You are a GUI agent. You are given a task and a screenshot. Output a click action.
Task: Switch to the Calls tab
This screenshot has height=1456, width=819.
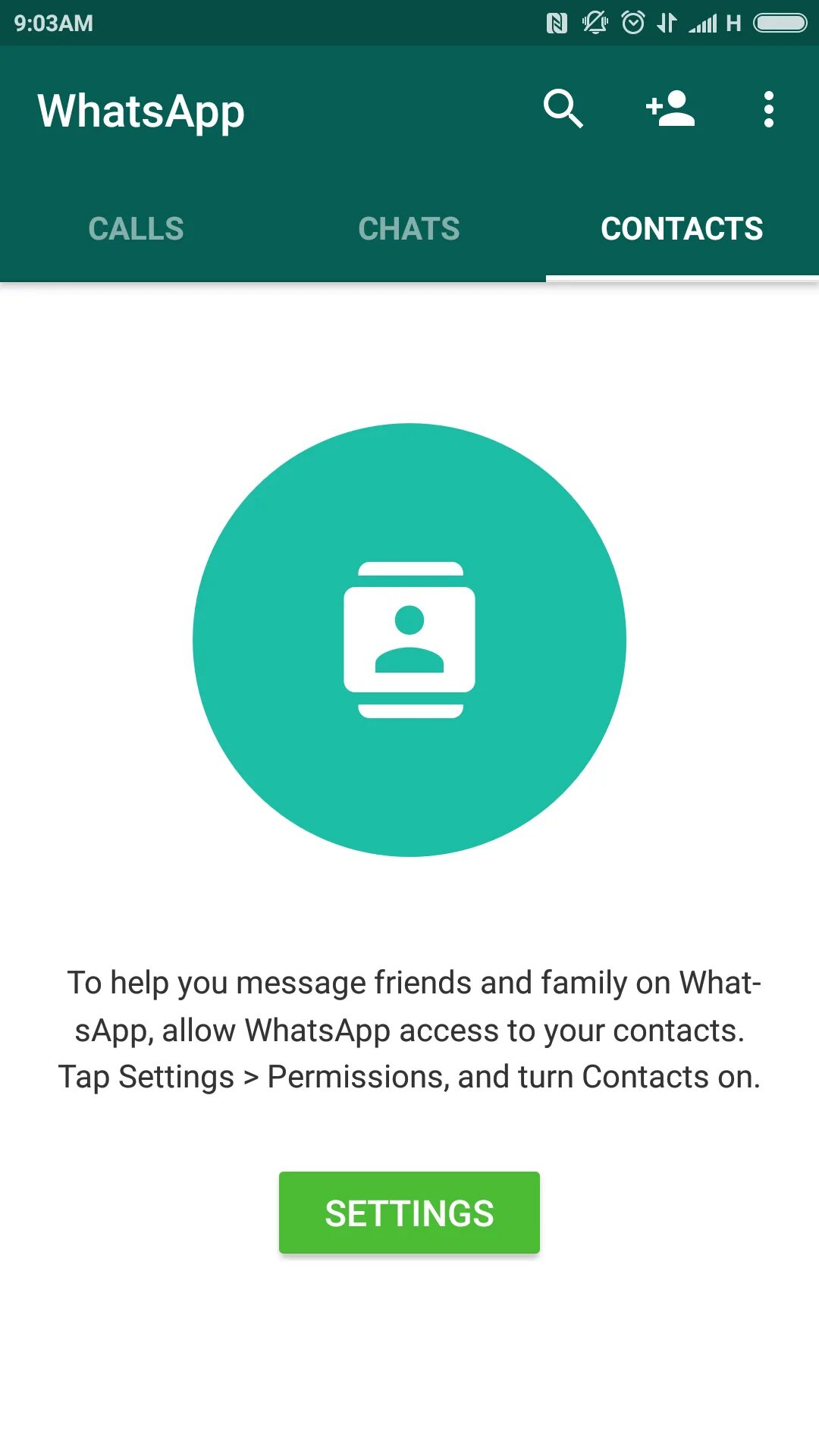click(x=136, y=228)
